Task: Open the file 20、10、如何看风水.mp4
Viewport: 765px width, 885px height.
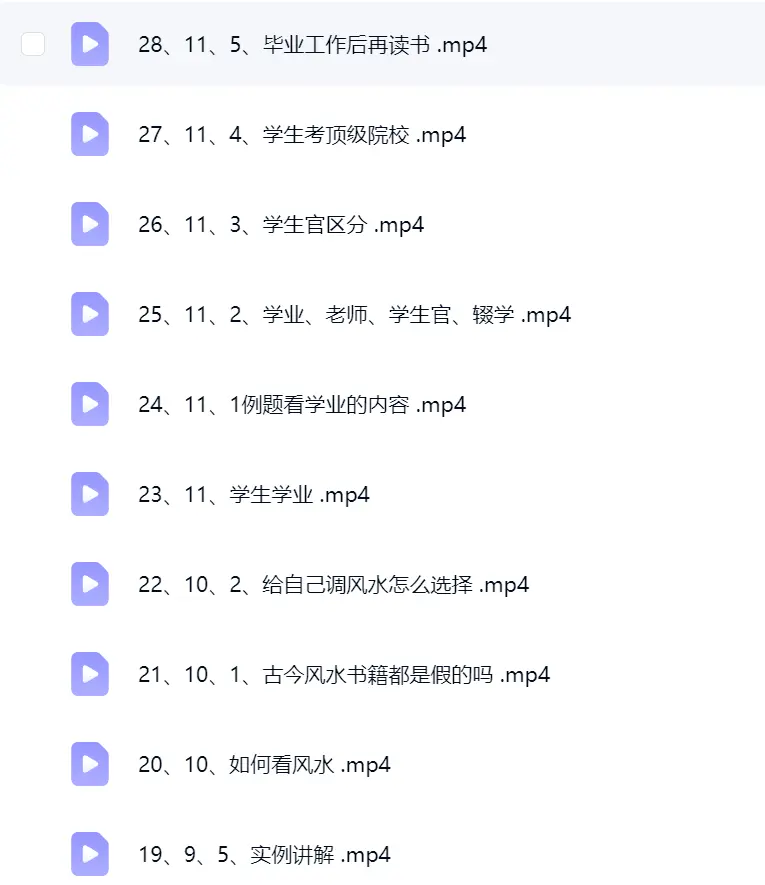Action: coord(264,765)
